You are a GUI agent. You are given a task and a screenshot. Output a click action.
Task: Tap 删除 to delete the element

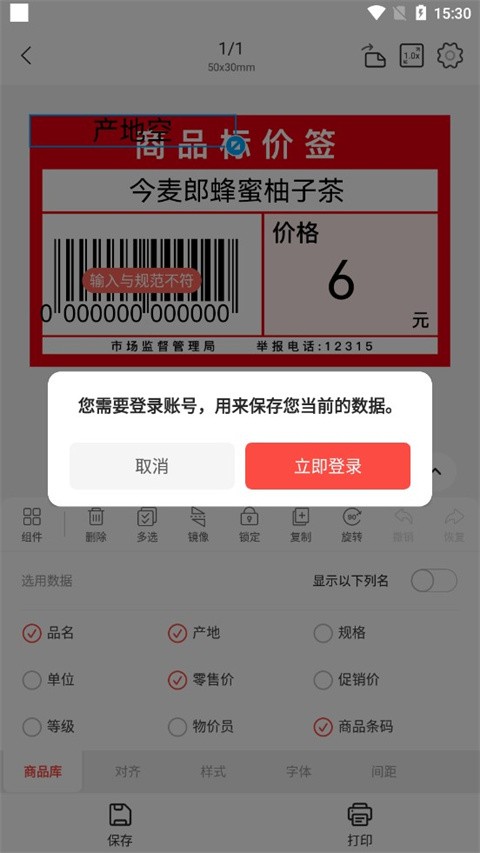coord(96,524)
